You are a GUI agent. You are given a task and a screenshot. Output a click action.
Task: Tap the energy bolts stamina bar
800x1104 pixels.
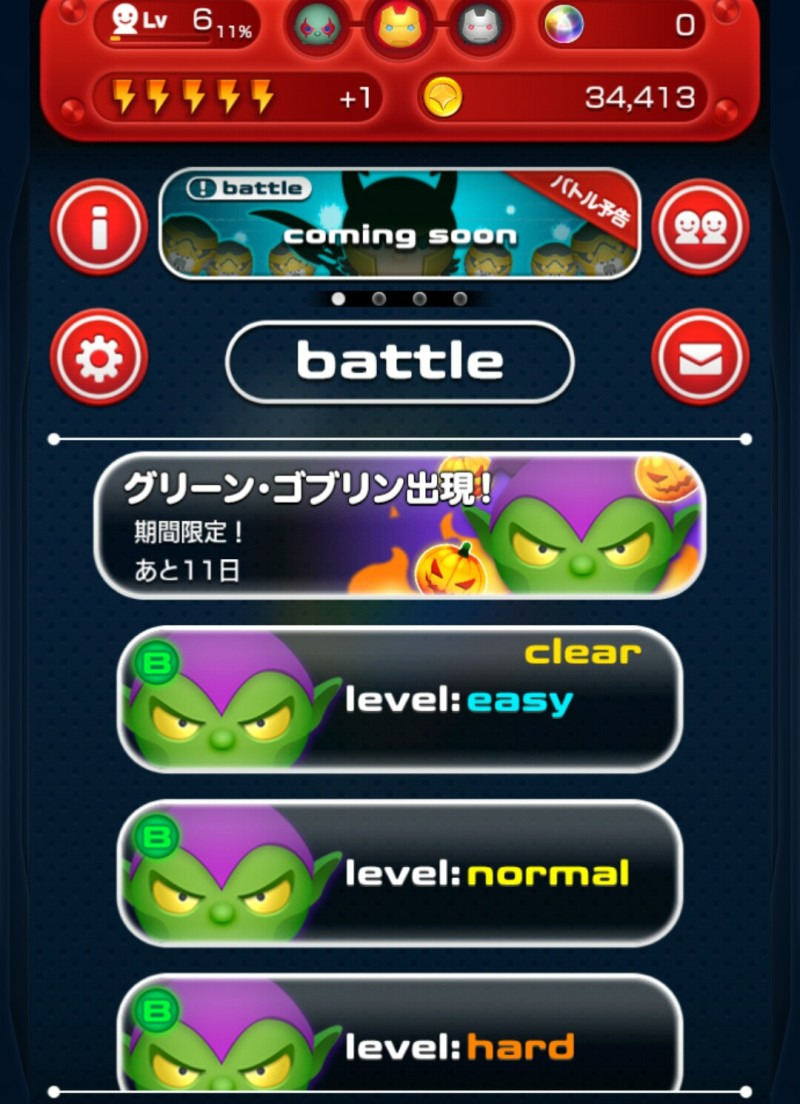(x=236, y=97)
